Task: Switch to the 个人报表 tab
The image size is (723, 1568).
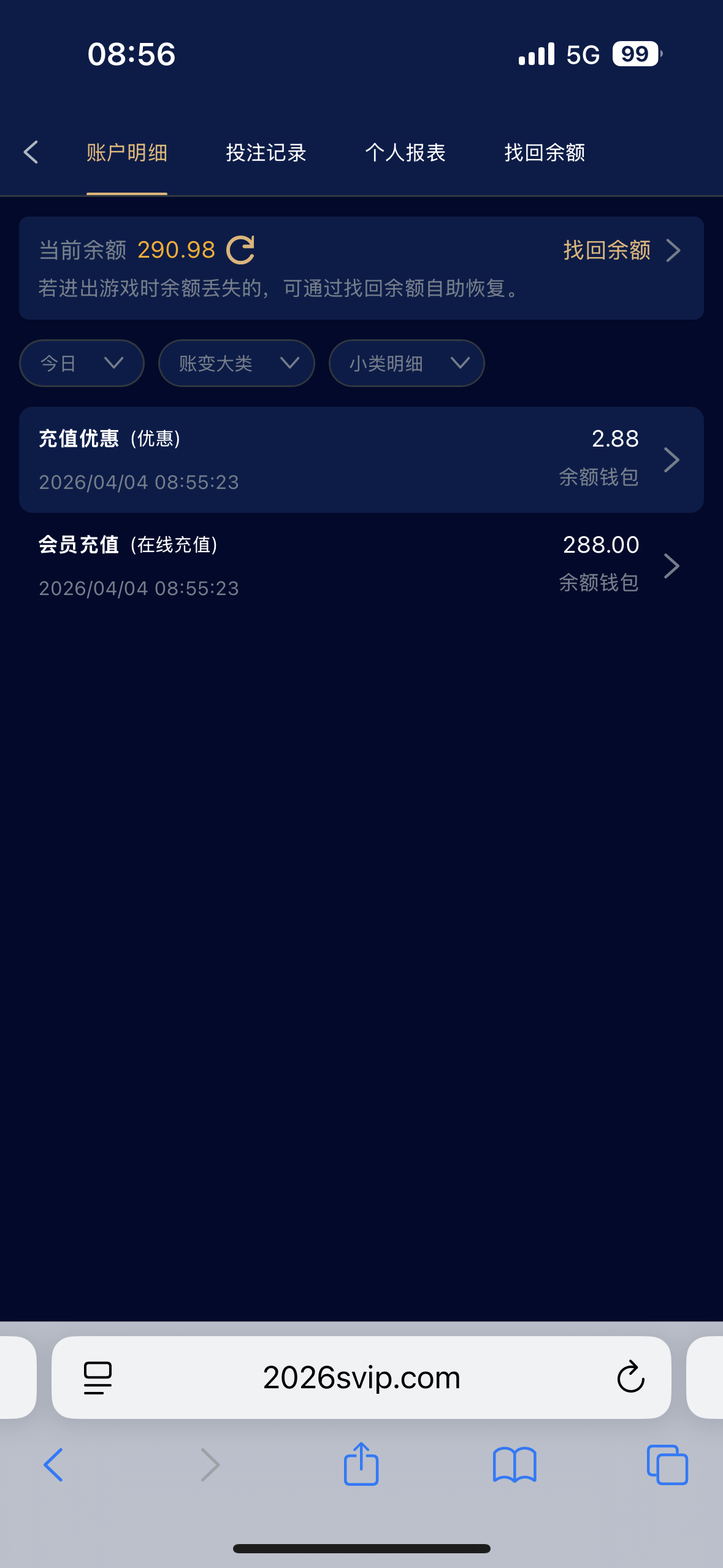Action: (x=406, y=152)
